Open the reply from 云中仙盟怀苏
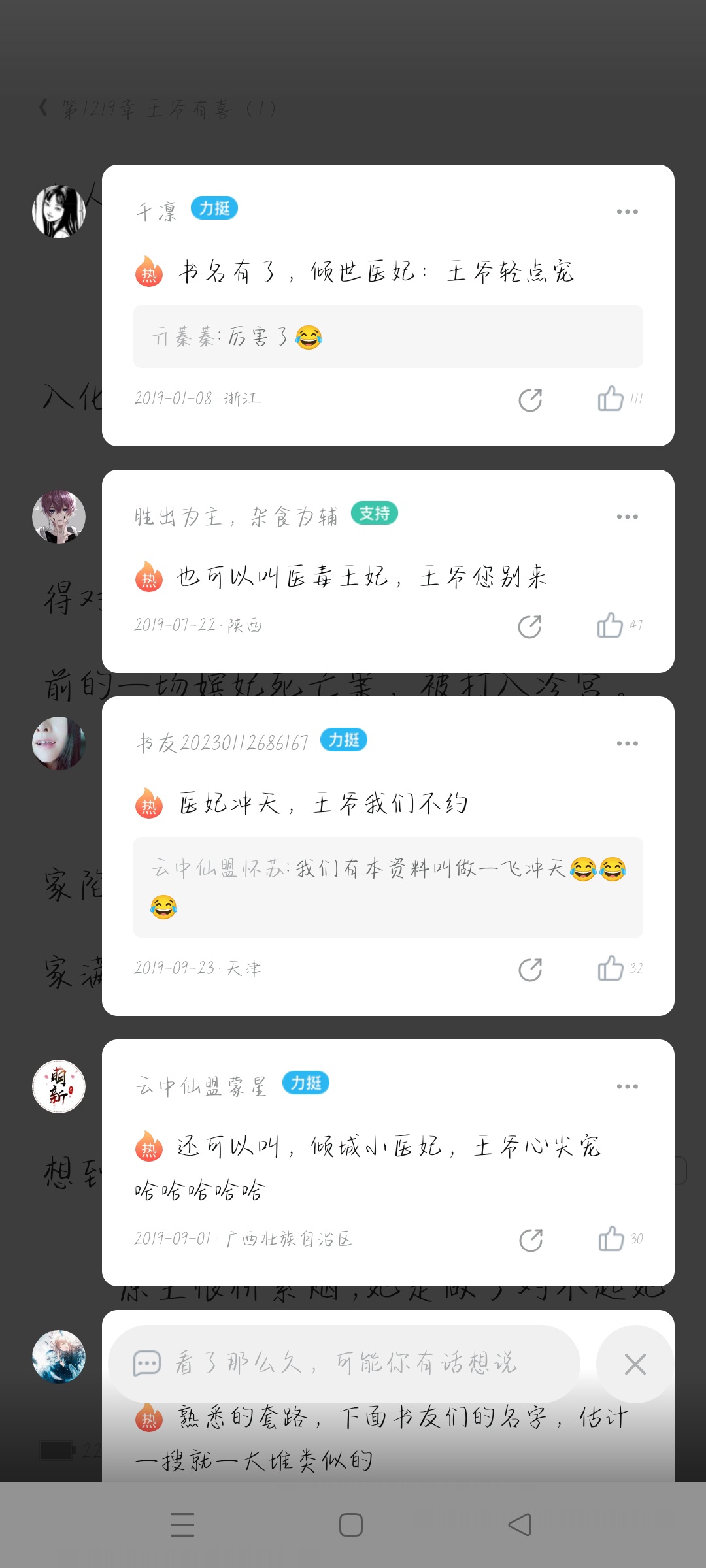 pos(388,887)
